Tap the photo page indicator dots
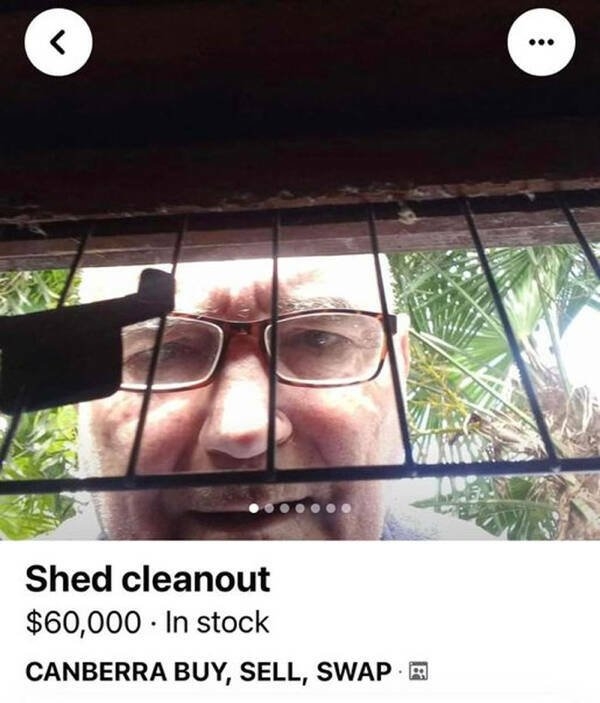The width and height of the screenshot is (600, 703). point(300,508)
